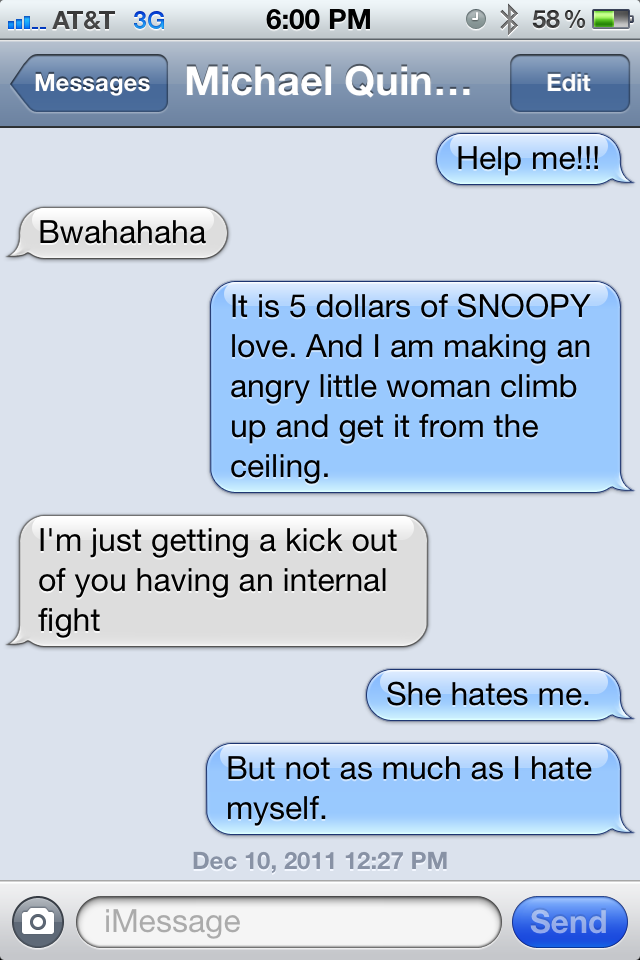This screenshot has width=640, height=960.
Task: Tap the Edit button
Action: point(568,84)
